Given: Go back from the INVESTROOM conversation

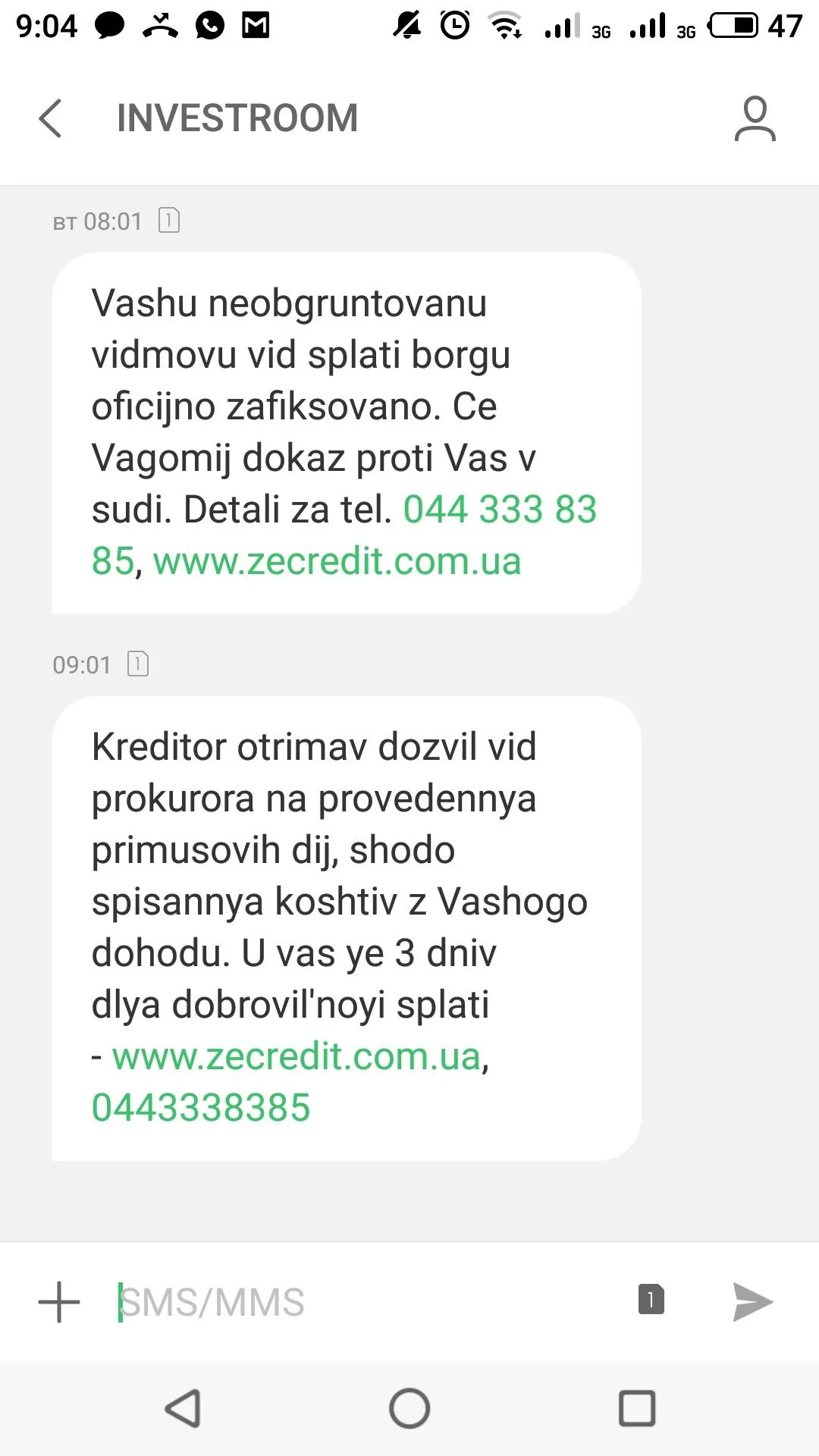Looking at the screenshot, I should (50, 118).
